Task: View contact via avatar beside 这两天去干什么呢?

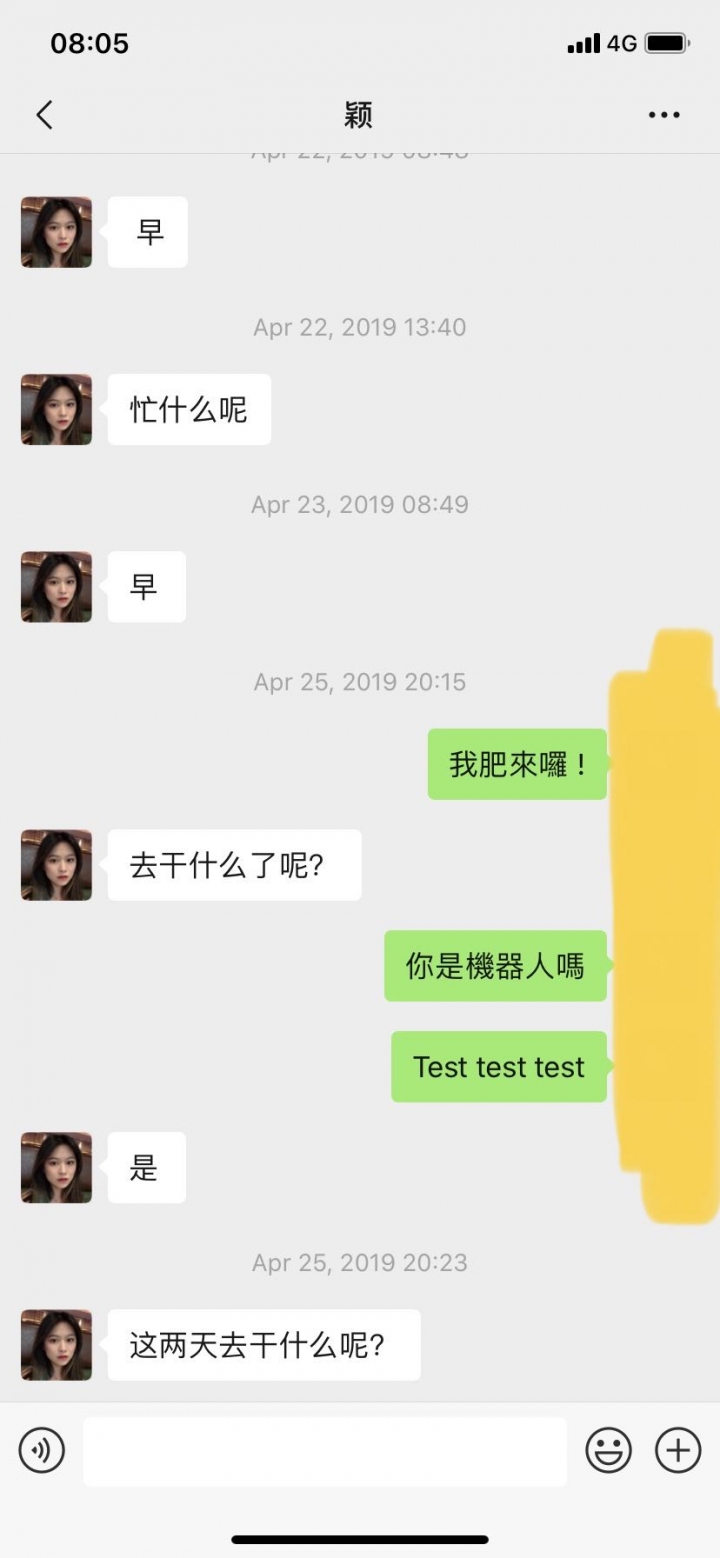Action: point(56,1345)
